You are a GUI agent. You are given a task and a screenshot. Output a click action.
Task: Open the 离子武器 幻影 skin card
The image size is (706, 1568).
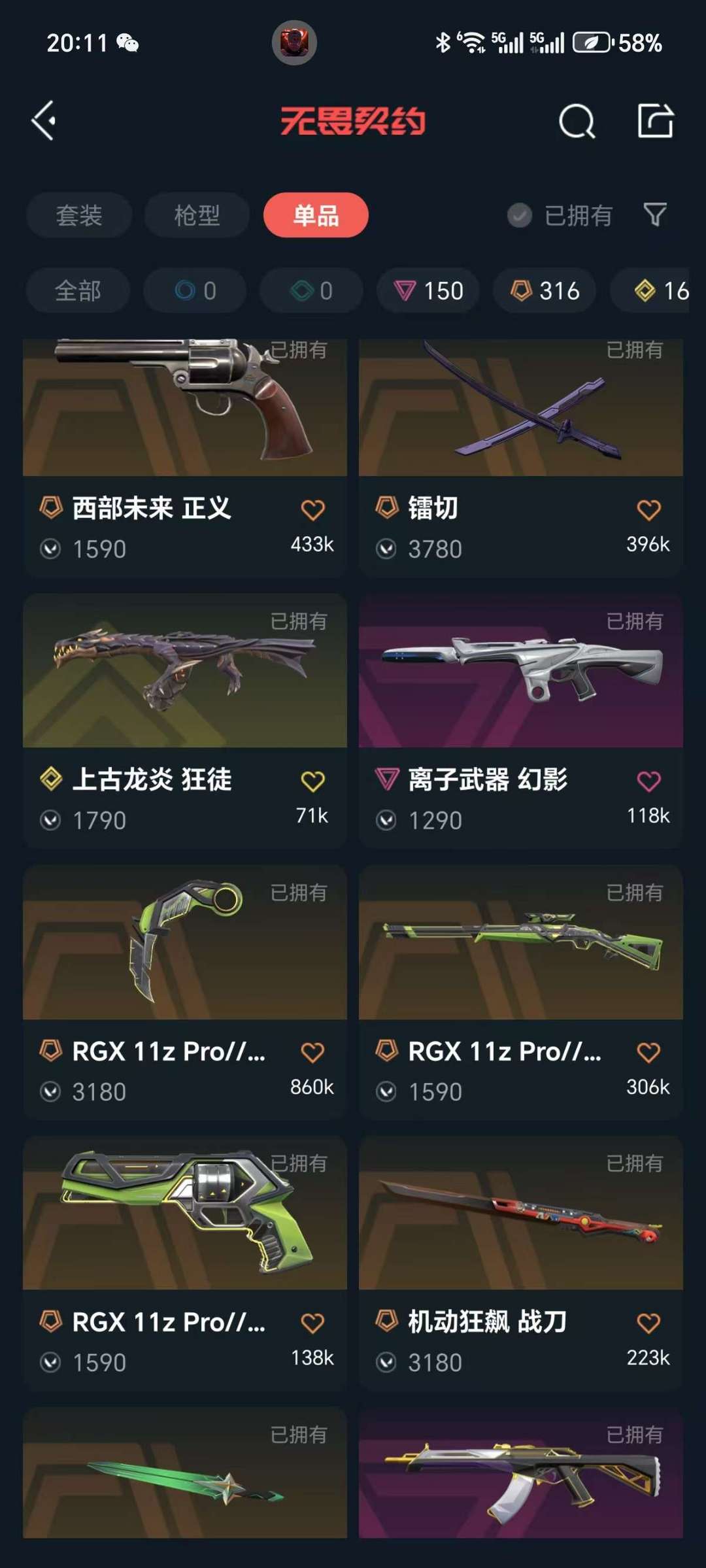tap(521, 721)
